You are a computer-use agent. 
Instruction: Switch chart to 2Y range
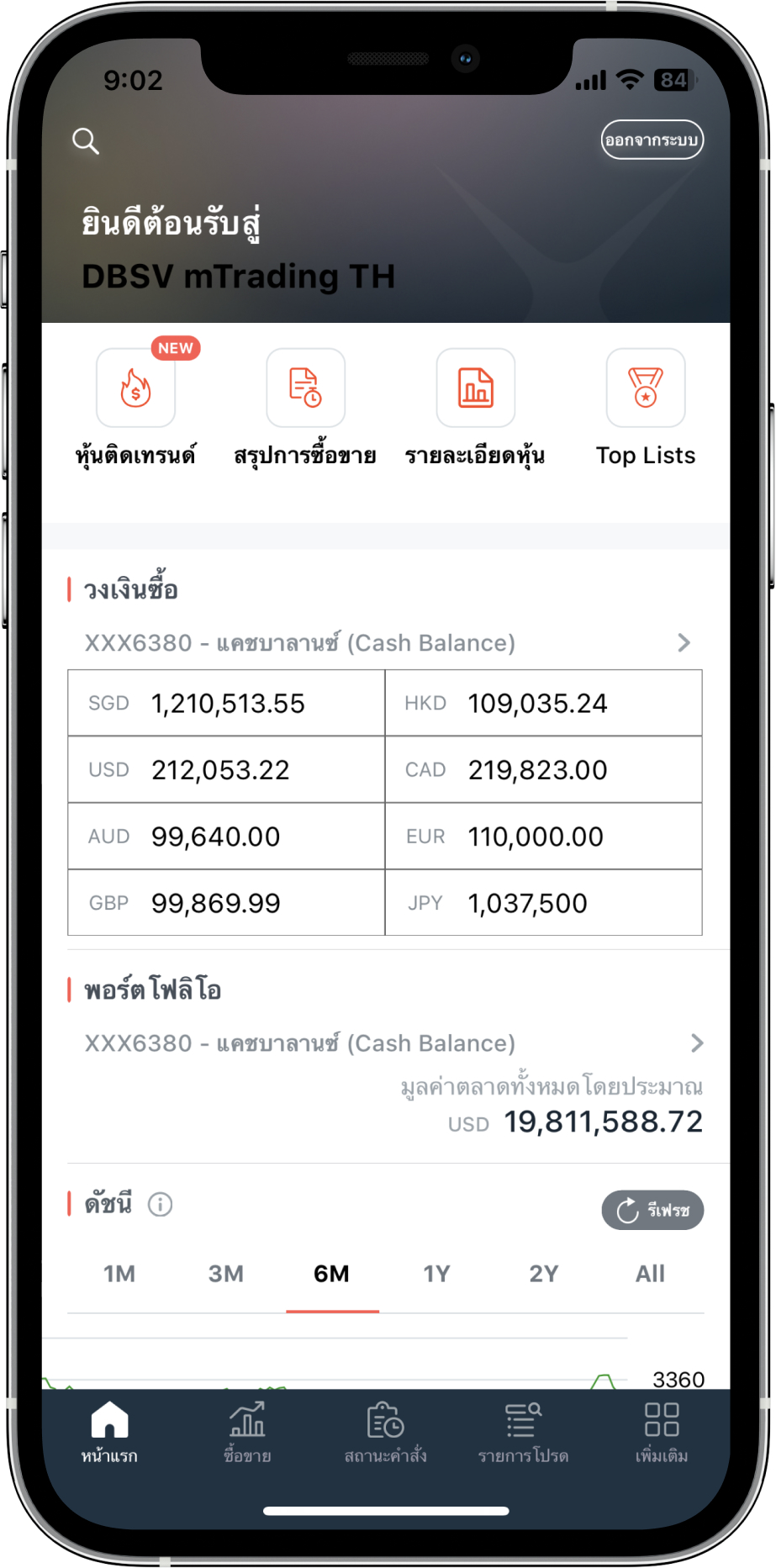pyautogui.click(x=543, y=1274)
